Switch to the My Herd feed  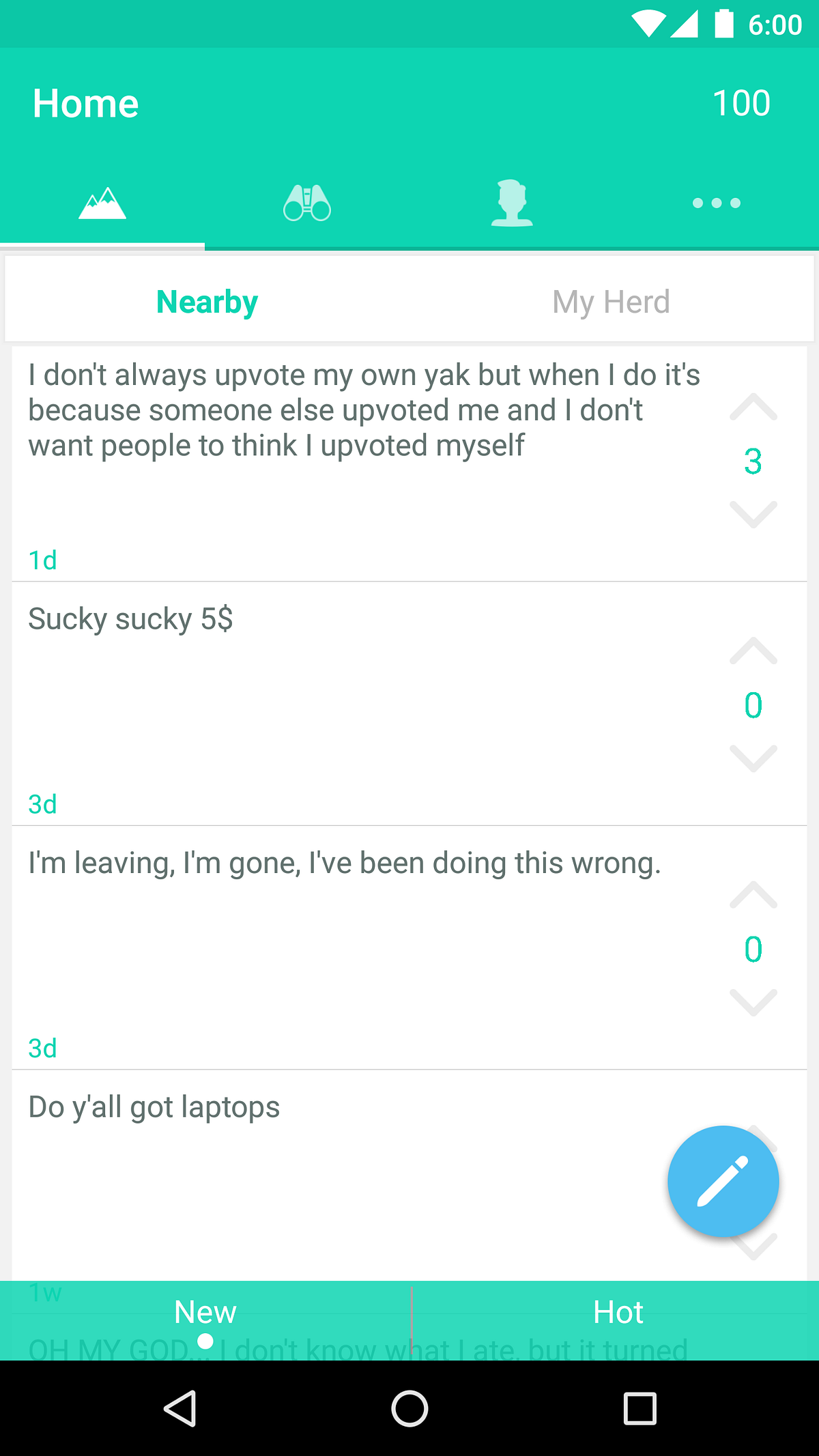(611, 301)
